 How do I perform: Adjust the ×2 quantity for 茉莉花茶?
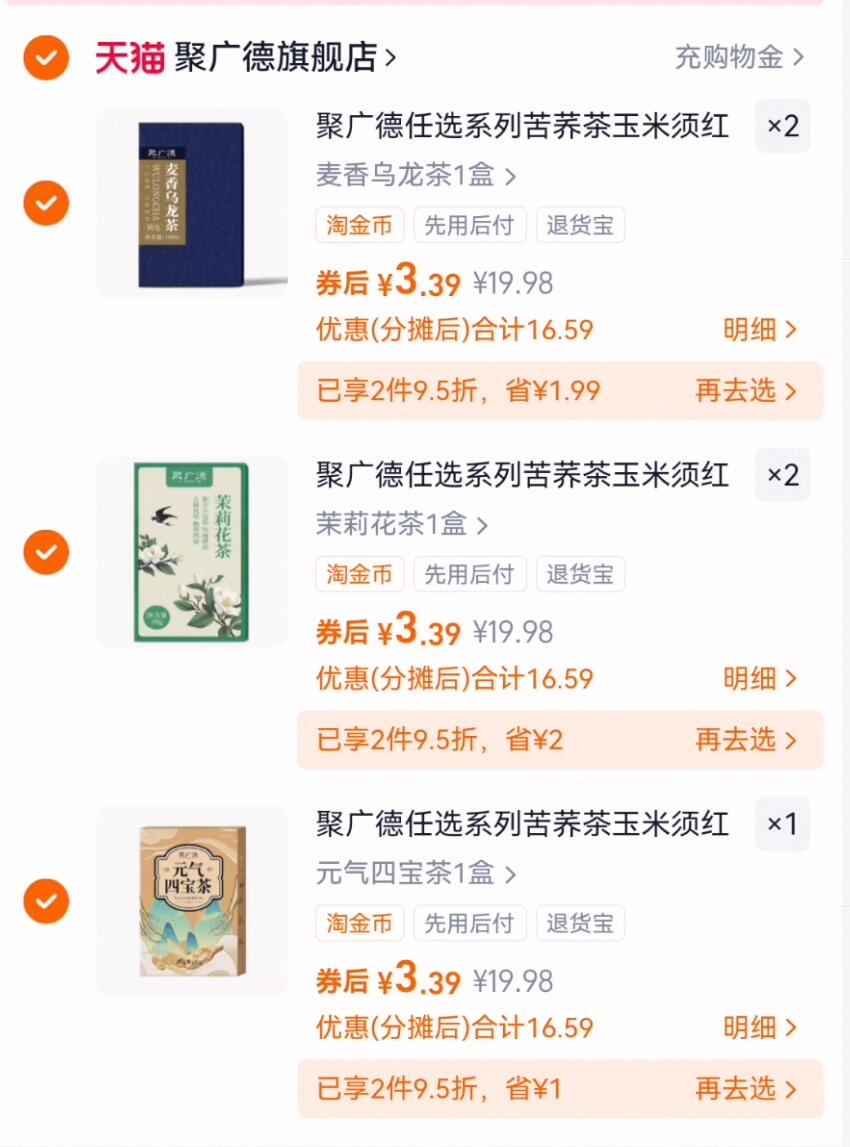tap(782, 475)
